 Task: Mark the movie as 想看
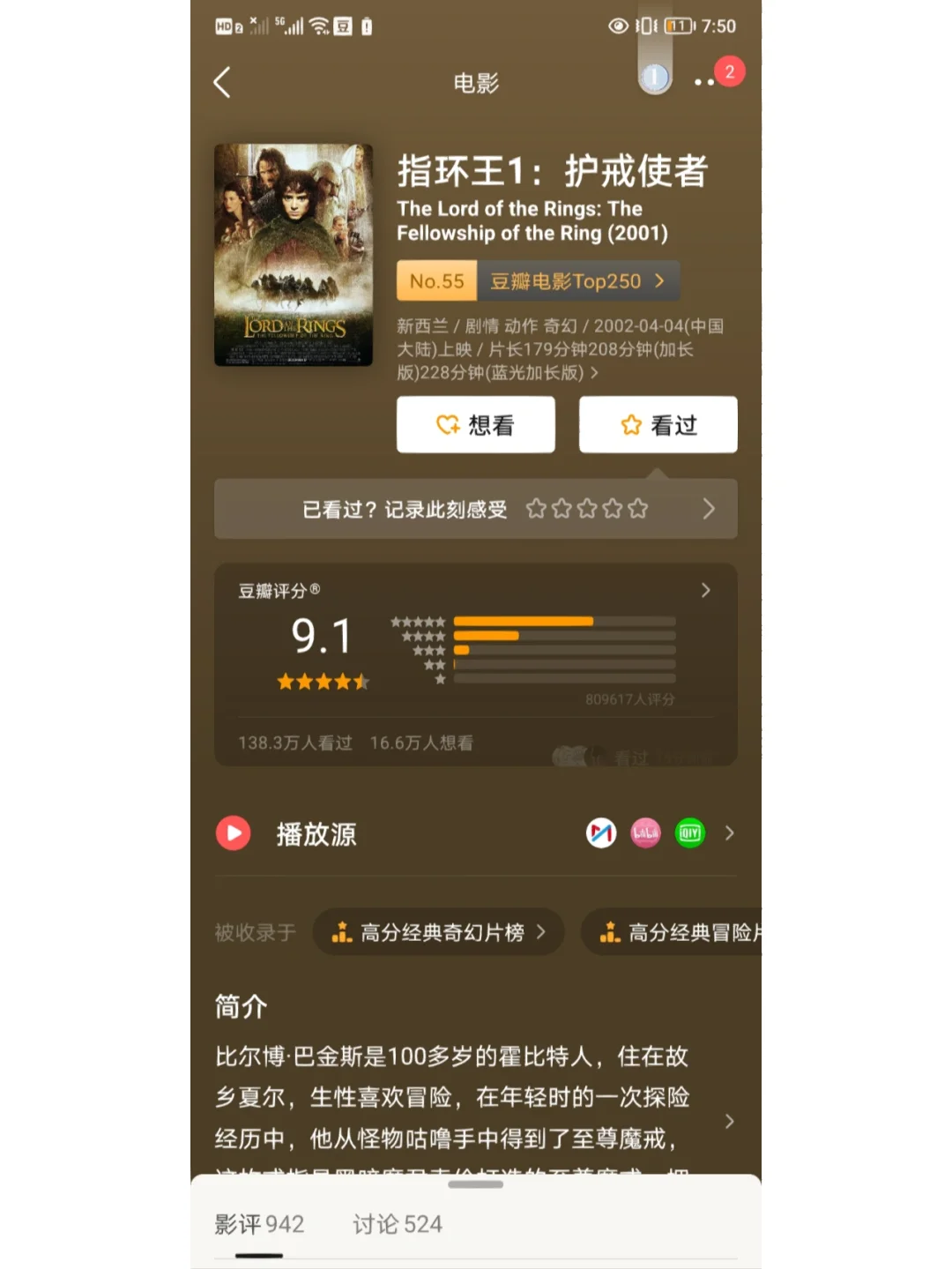pos(475,425)
